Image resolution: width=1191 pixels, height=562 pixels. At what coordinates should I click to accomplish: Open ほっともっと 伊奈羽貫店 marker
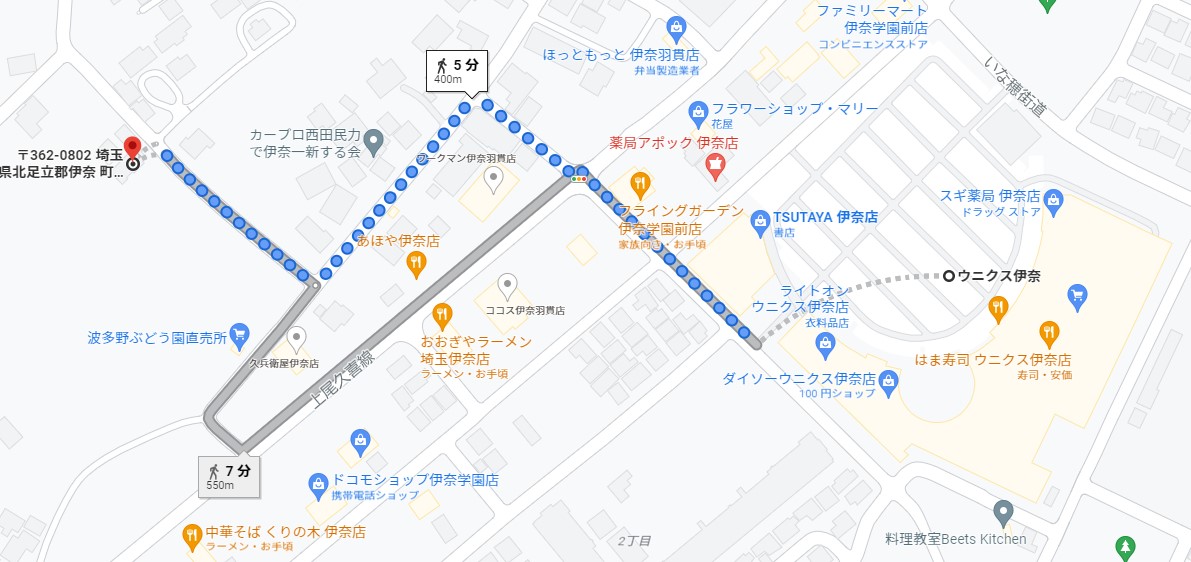(676, 25)
